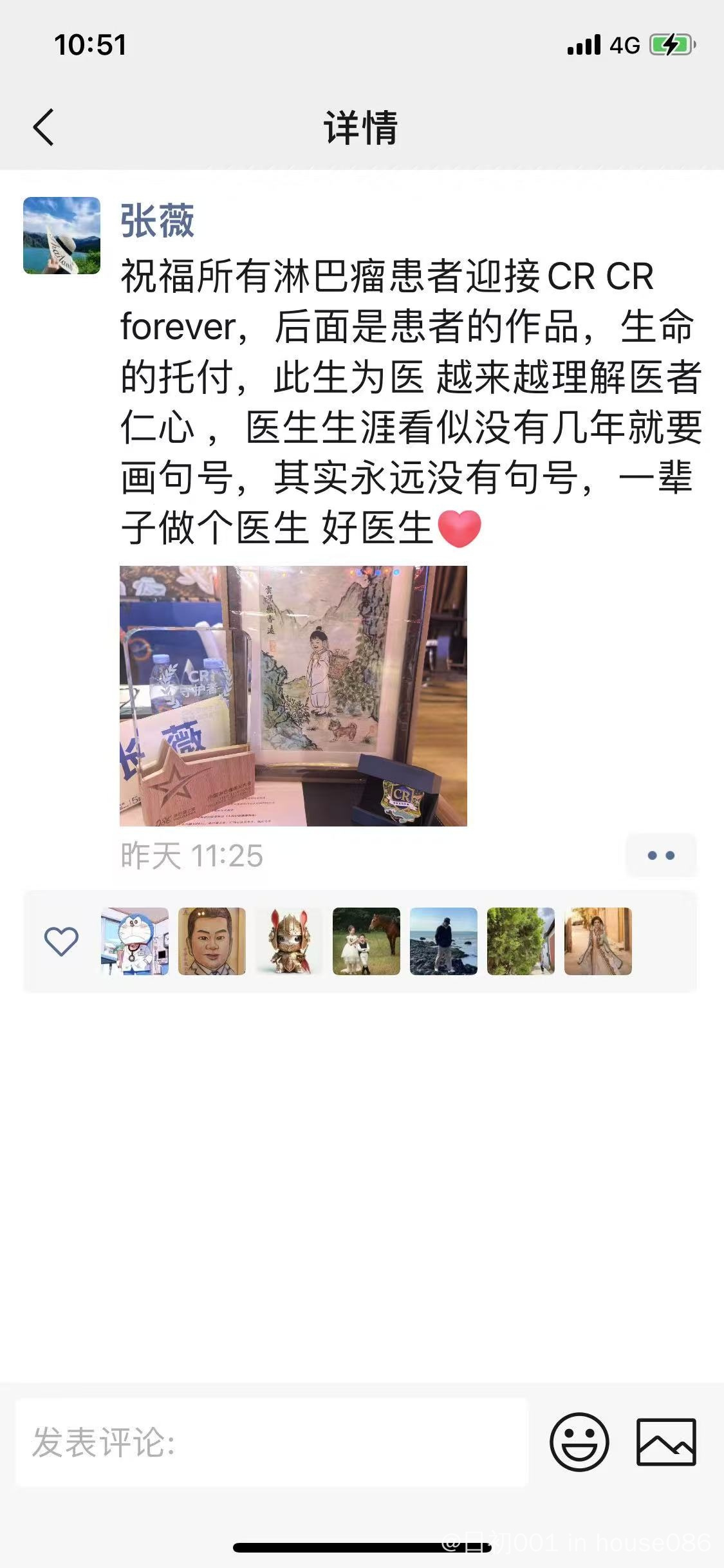Open the woman in dress avatar in likes
Image resolution: width=724 pixels, height=1568 pixels.
point(598,941)
